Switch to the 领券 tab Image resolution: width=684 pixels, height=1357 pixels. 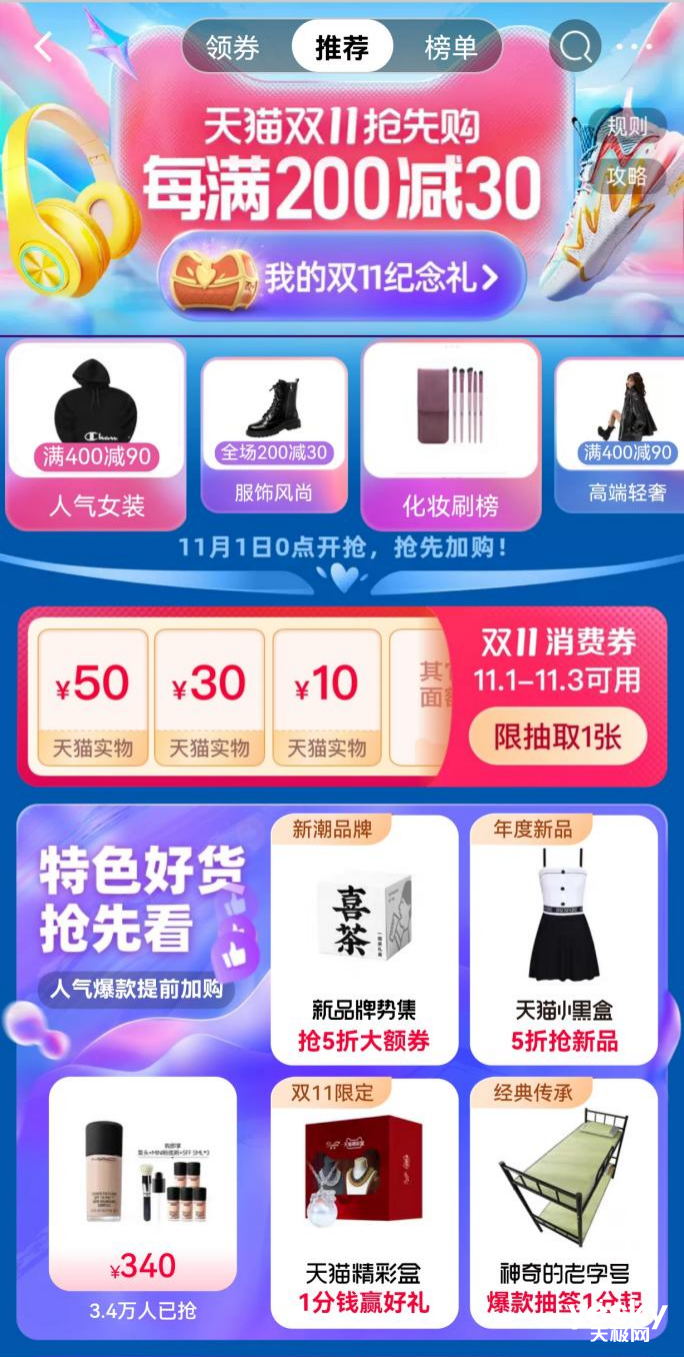tap(233, 47)
